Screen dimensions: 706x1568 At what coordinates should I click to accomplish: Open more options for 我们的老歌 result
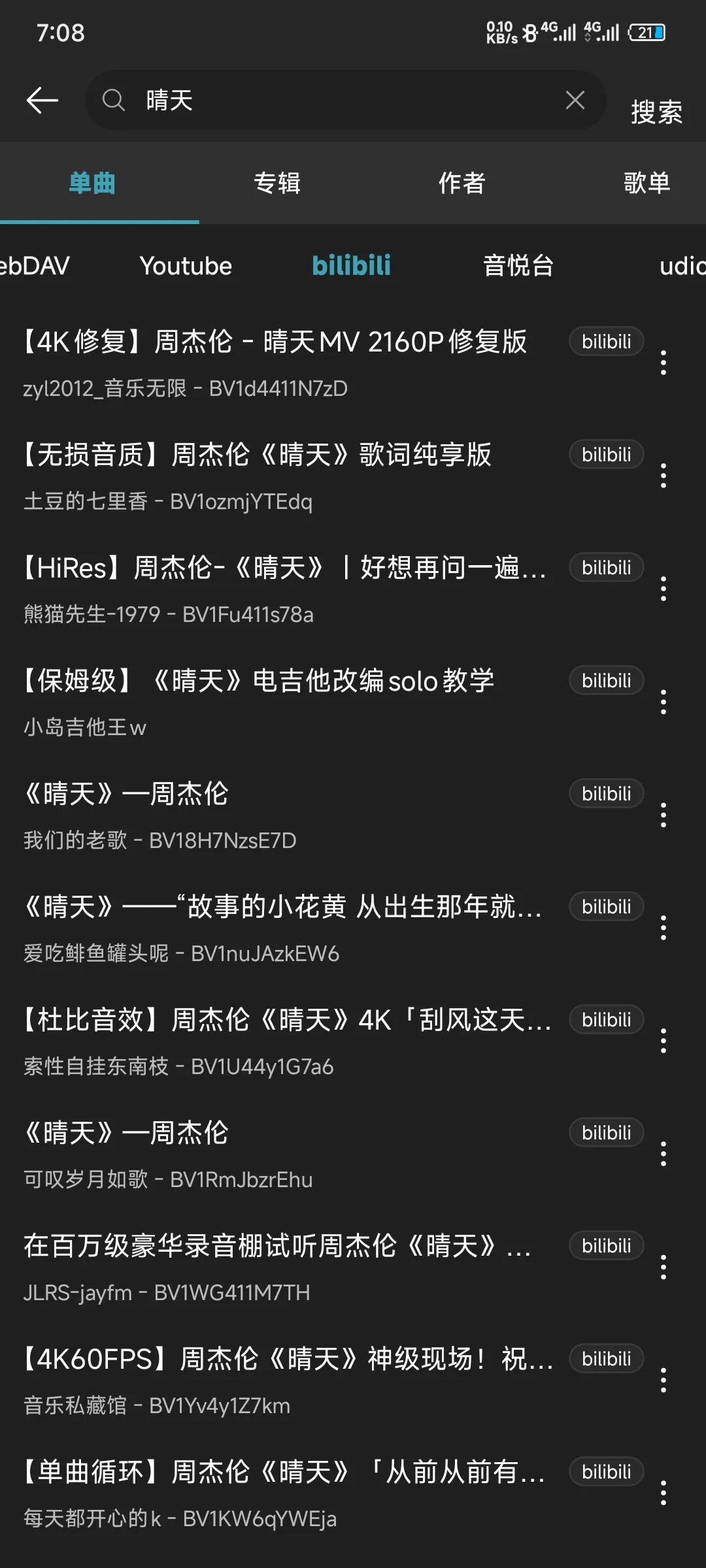click(664, 815)
